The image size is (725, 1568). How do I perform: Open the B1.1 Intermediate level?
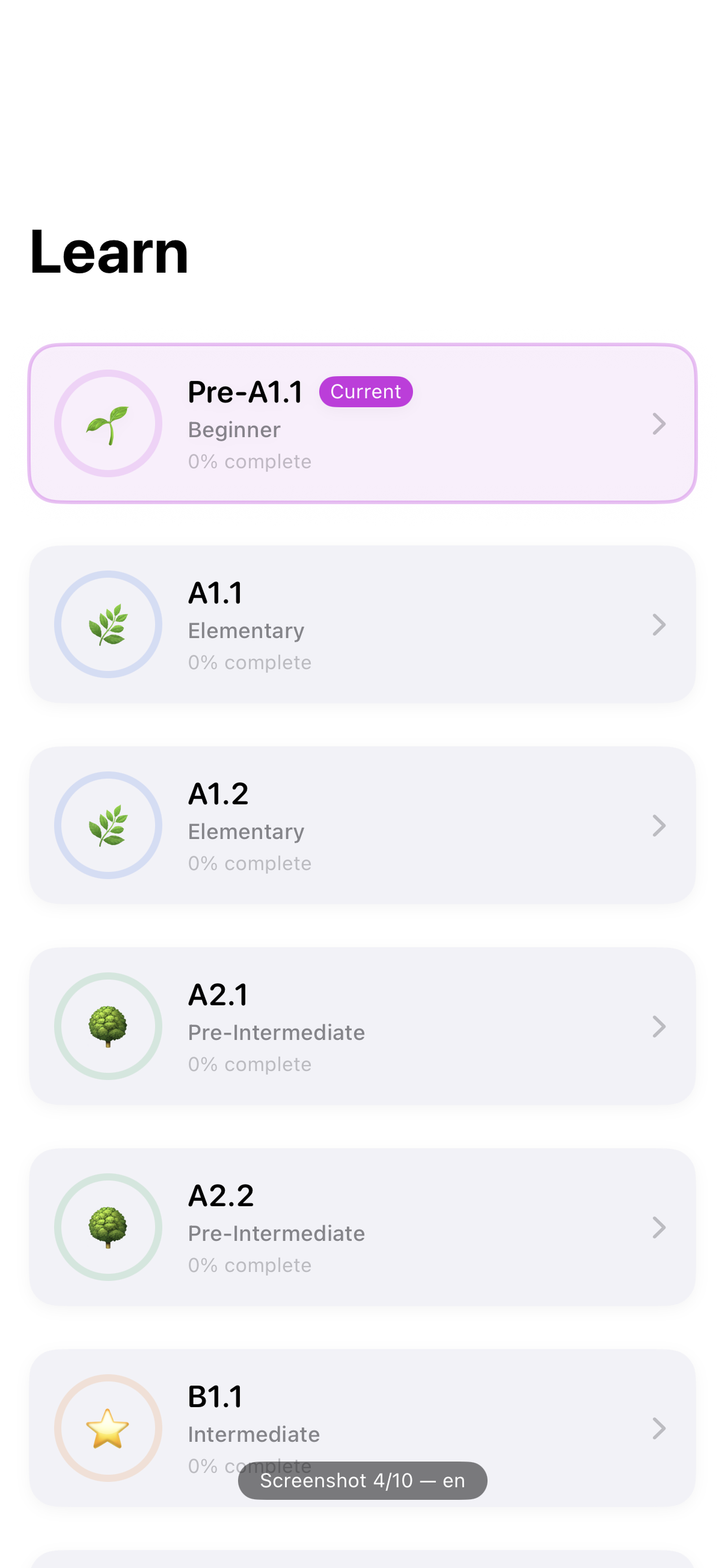pyautogui.click(x=362, y=1418)
